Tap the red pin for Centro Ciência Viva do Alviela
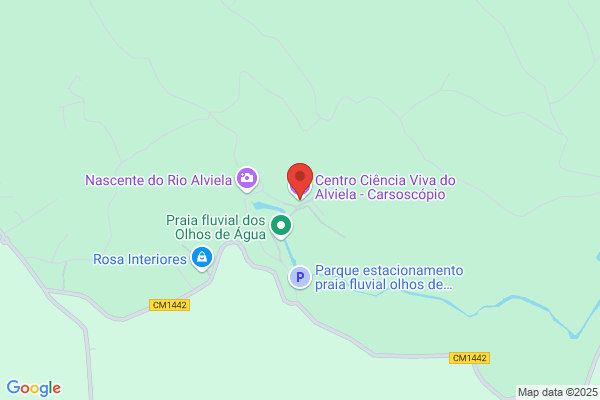 click(x=300, y=180)
